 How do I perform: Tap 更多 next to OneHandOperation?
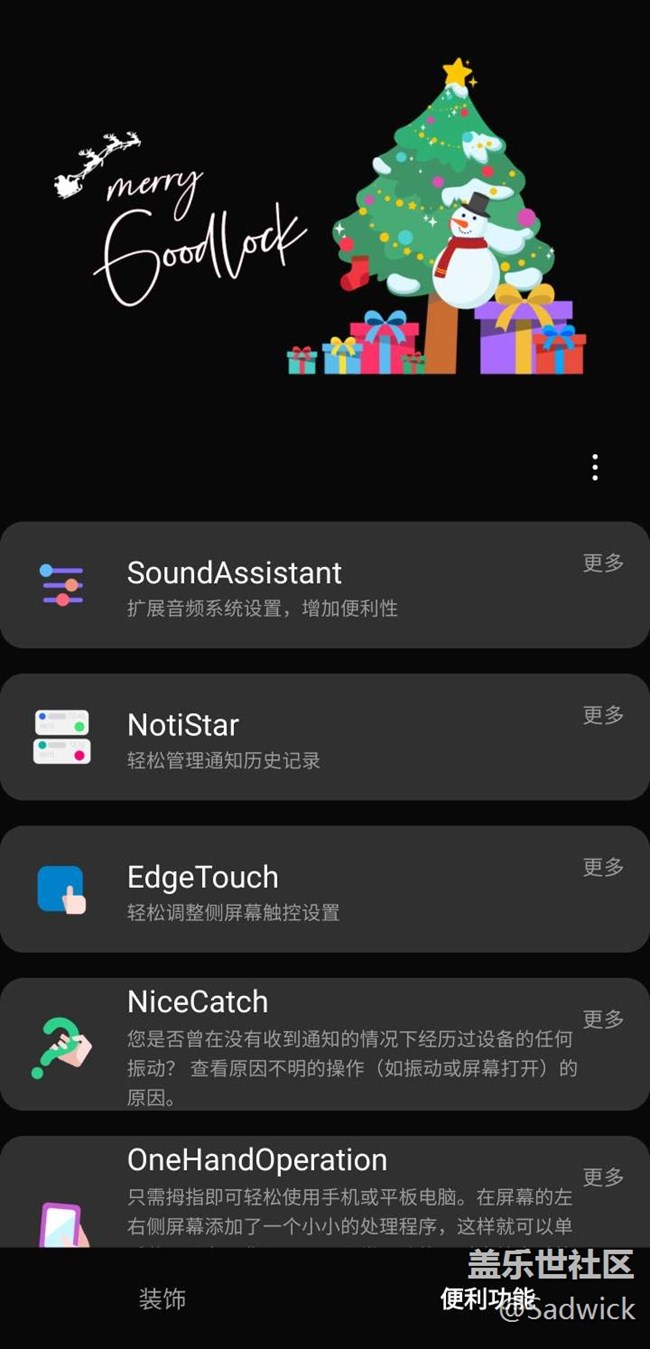603,1177
